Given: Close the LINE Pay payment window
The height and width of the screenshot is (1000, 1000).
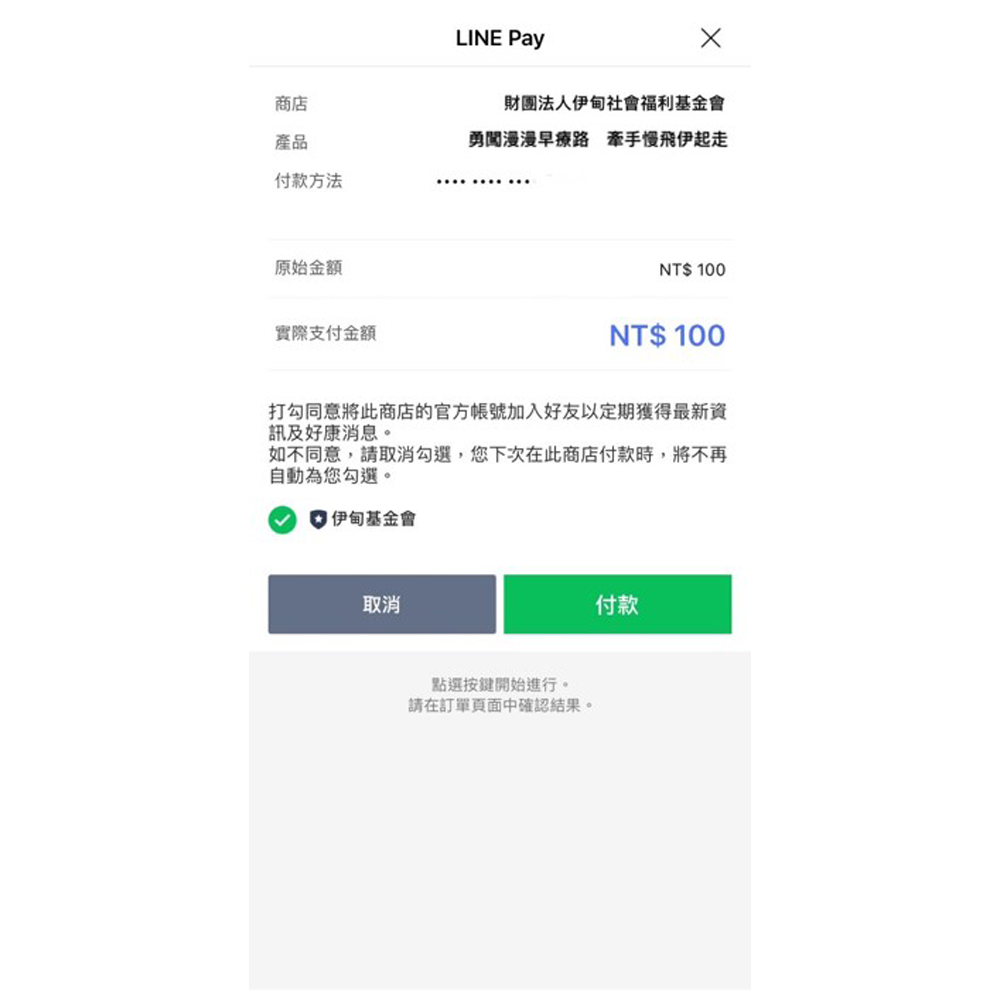Looking at the screenshot, I should tap(710, 38).
